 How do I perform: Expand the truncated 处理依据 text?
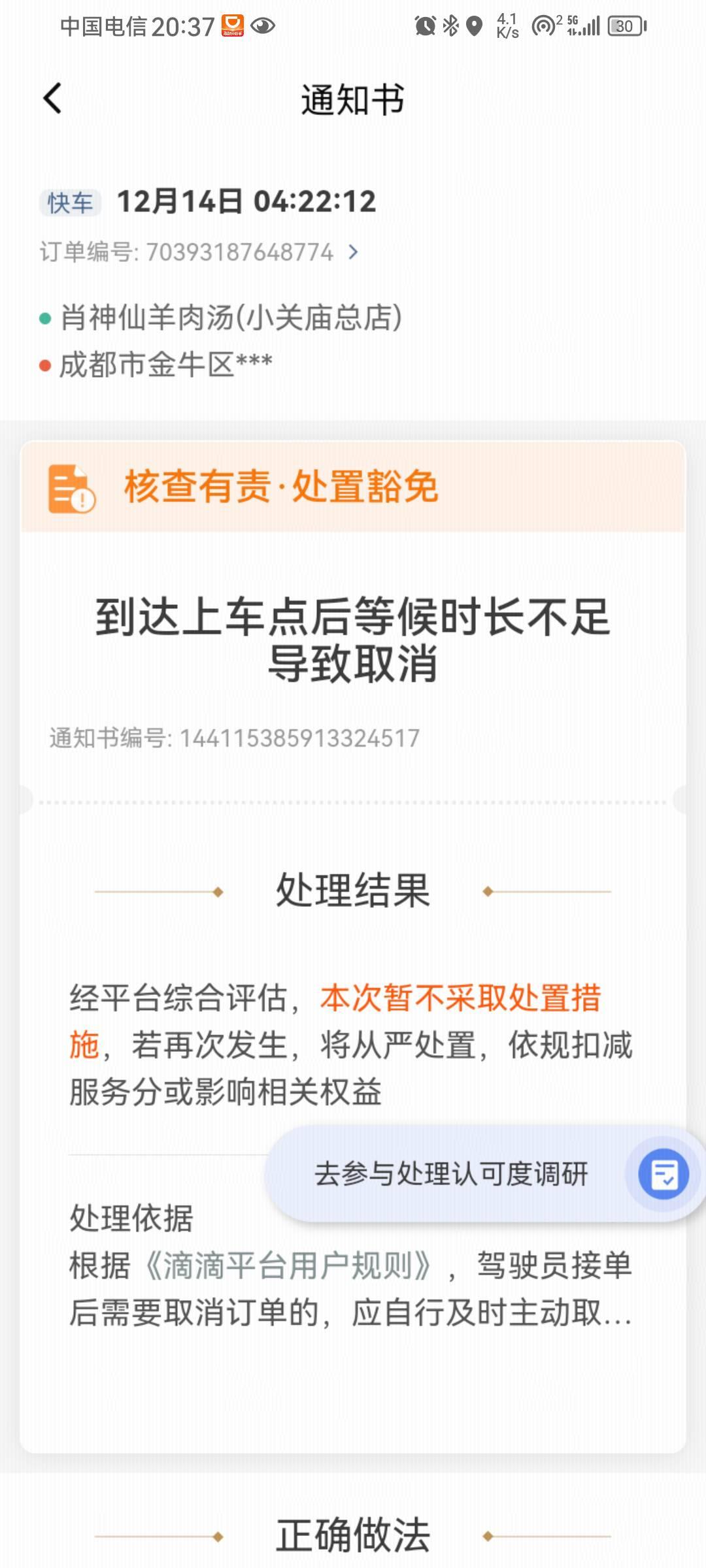tap(614, 1313)
